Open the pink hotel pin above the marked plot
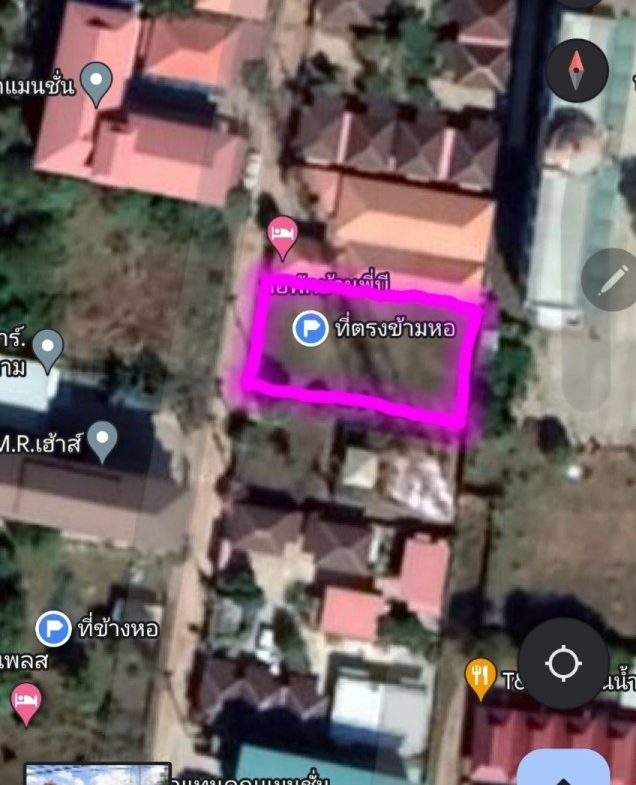 (283, 235)
